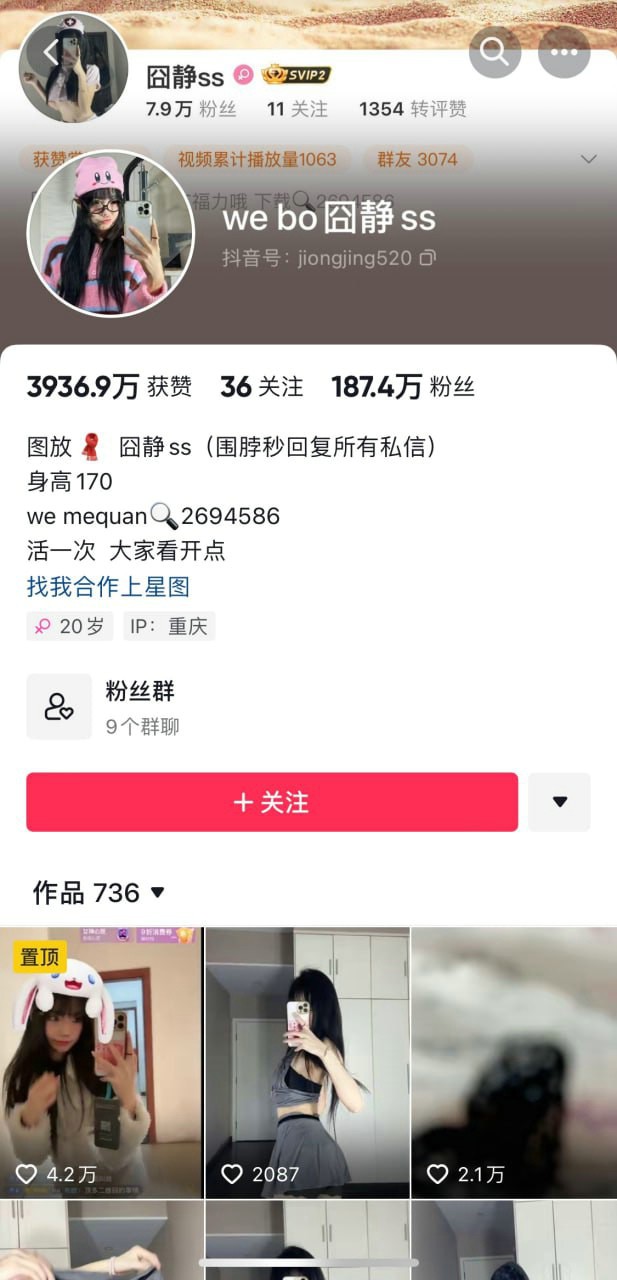Go back using the top-left arrow
Viewport: 617px width, 1280px height.
tap(50, 52)
